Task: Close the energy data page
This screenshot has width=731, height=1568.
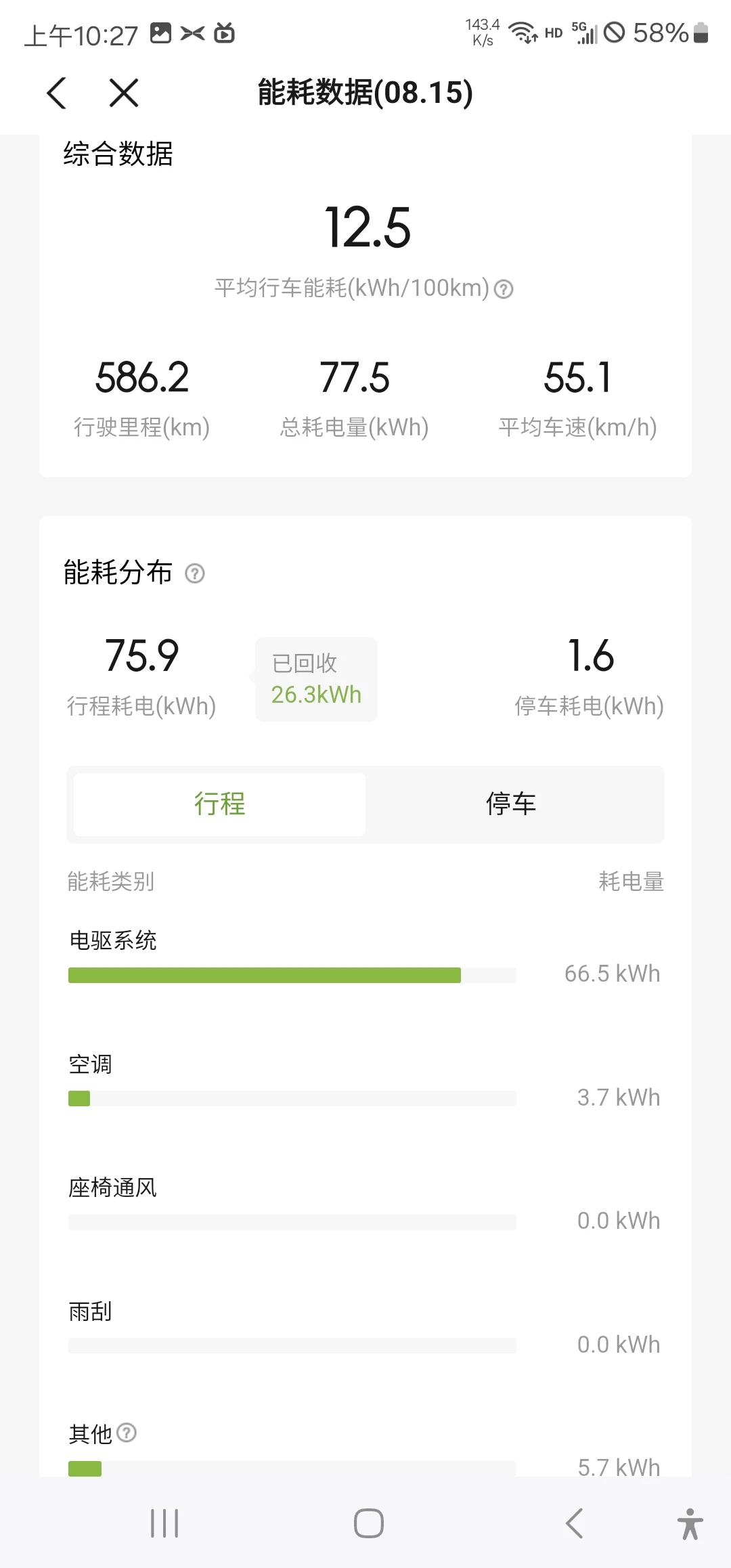Action: [x=124, y=93]
